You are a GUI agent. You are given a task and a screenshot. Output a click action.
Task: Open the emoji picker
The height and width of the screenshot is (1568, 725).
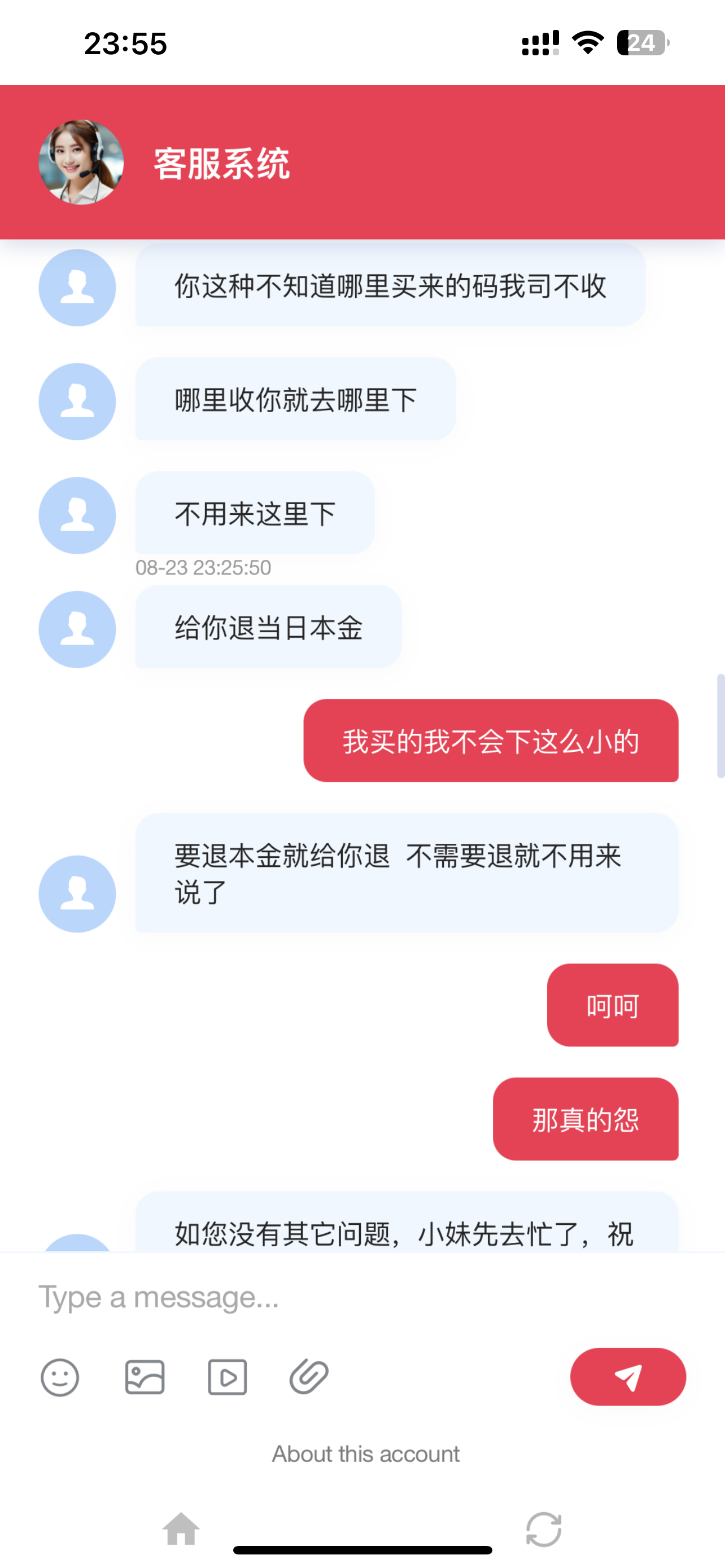click(x=60, y=1377)
